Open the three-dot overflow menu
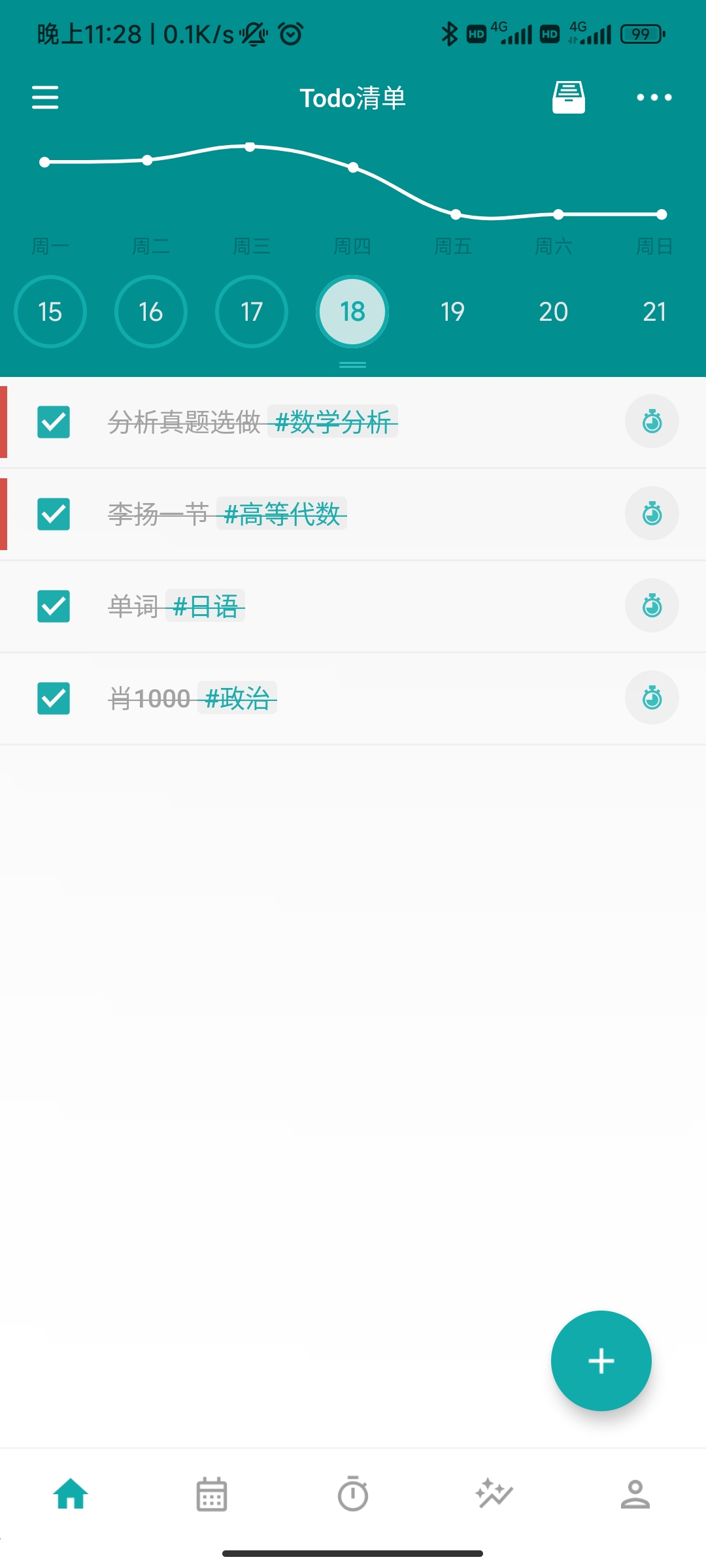 [654, 97]
